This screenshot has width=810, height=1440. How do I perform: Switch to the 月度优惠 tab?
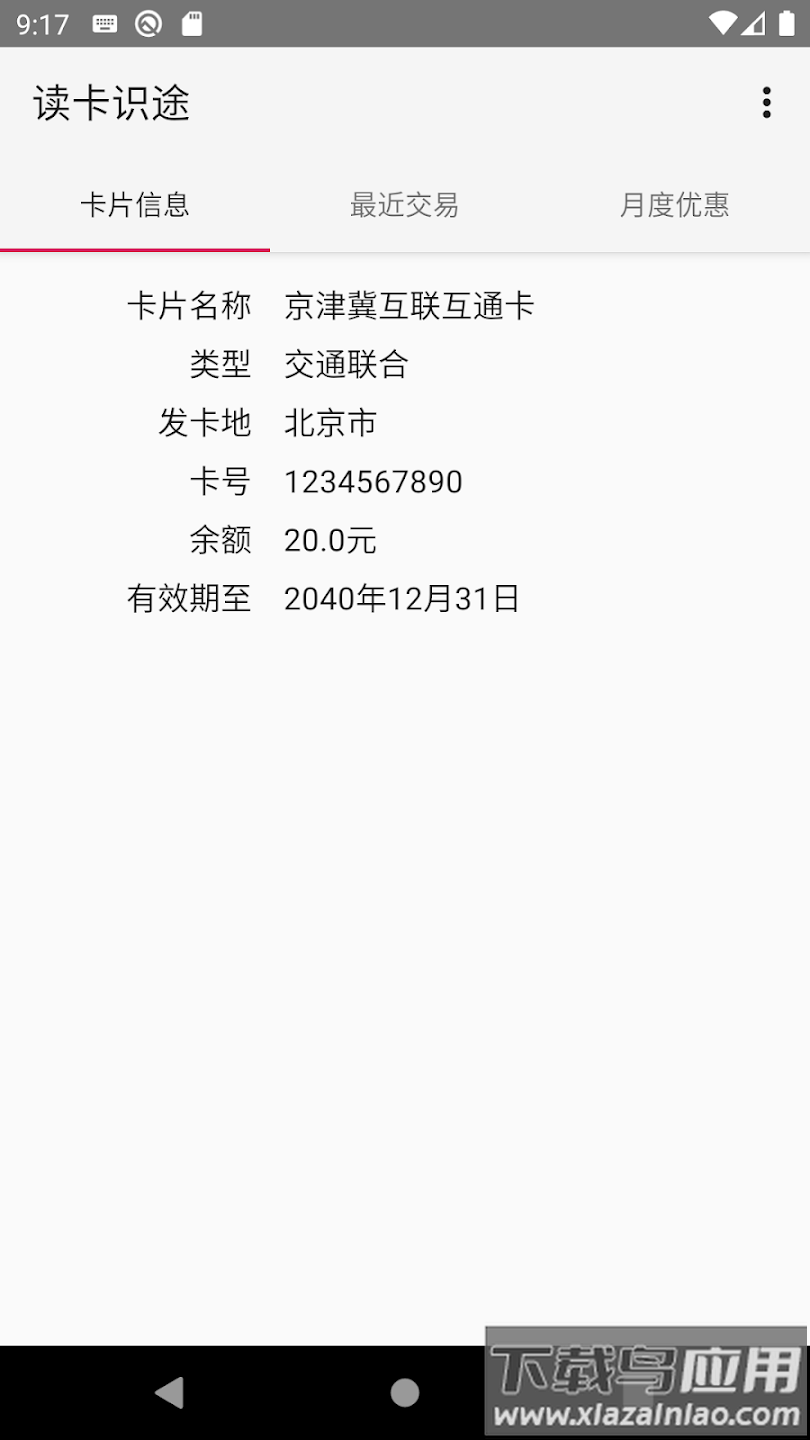point(674,205)
